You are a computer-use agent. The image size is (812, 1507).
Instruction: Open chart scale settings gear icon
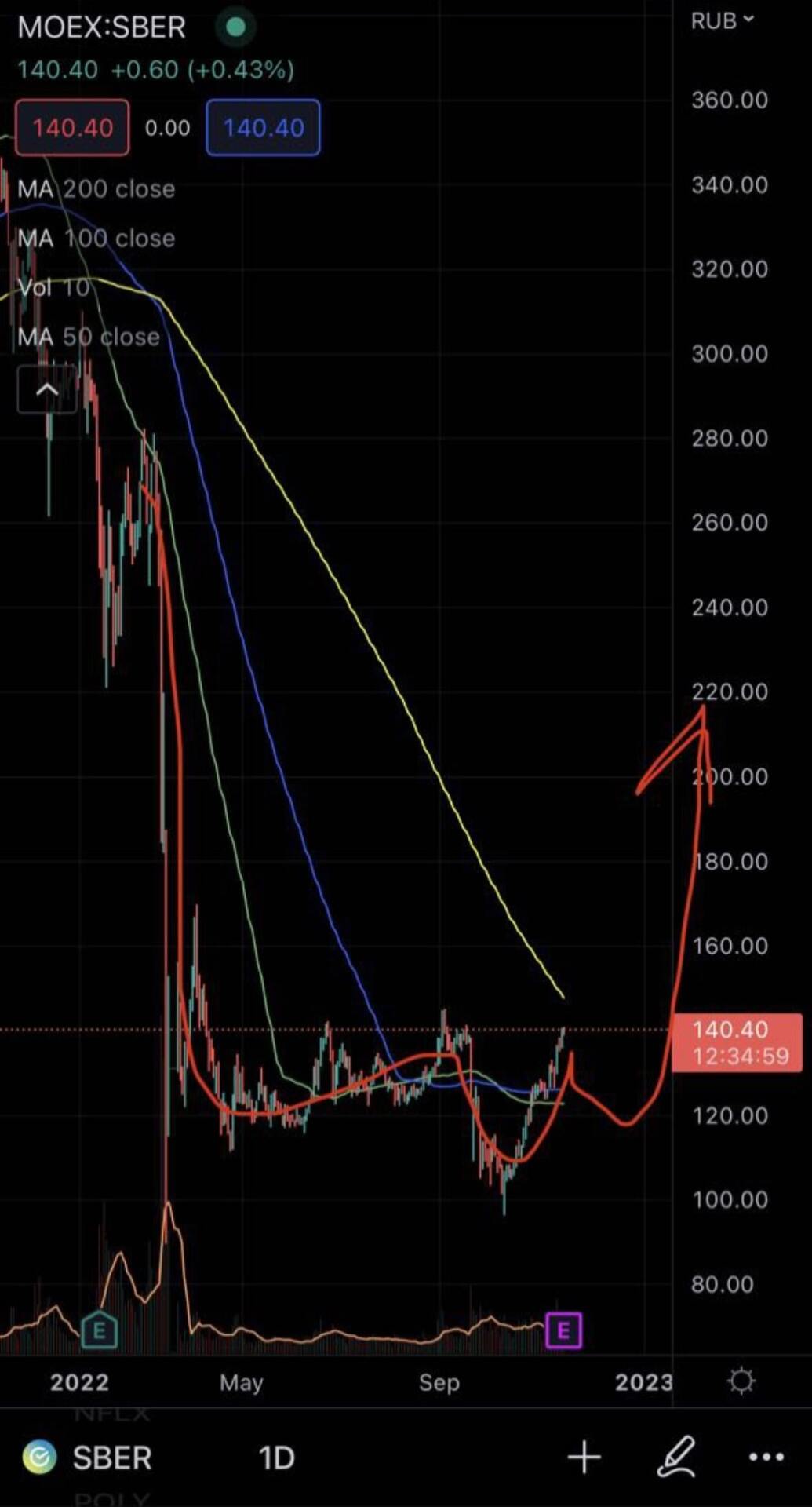tap(741, 1381)
